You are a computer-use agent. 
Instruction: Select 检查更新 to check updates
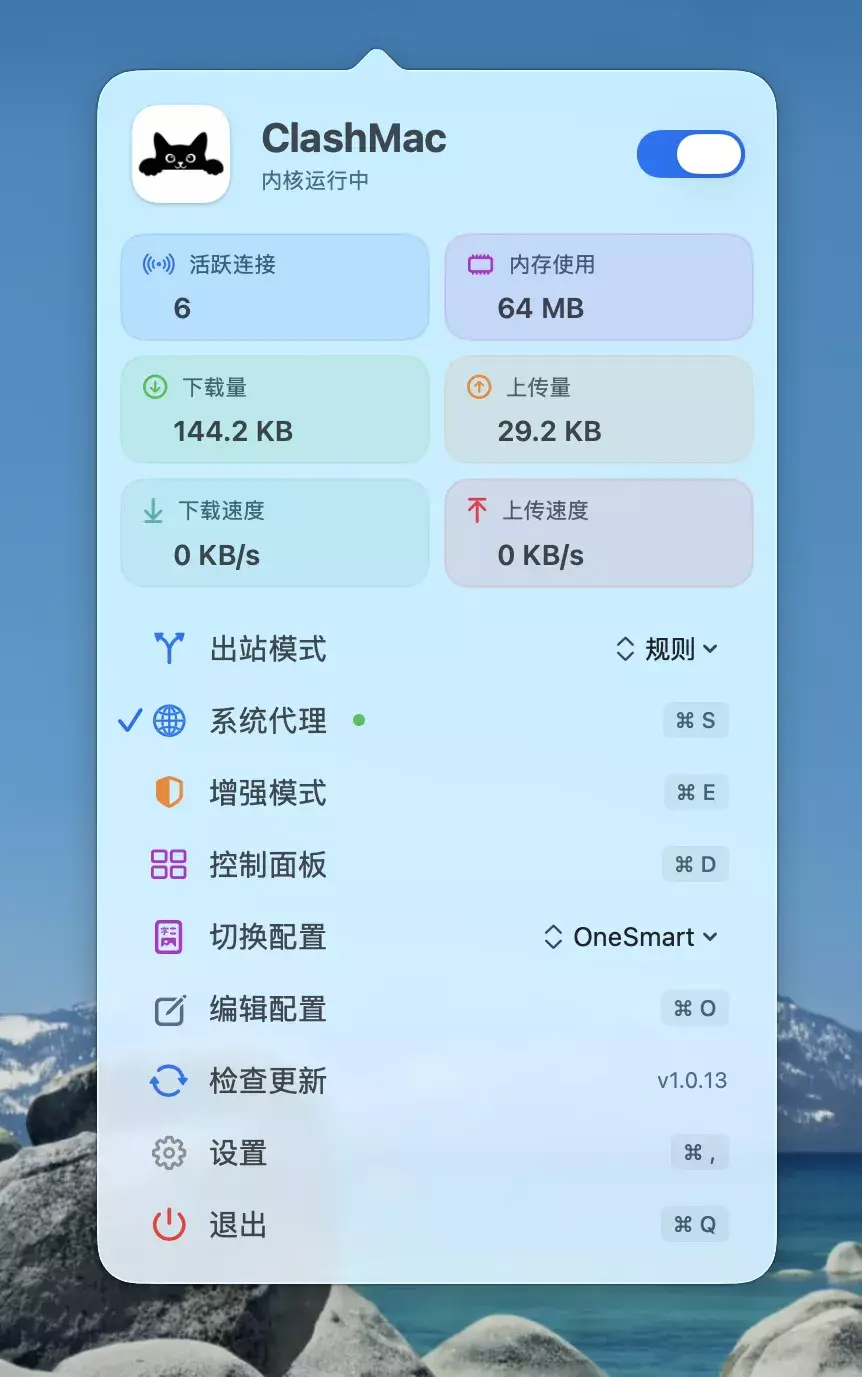tap(268, 1081)
